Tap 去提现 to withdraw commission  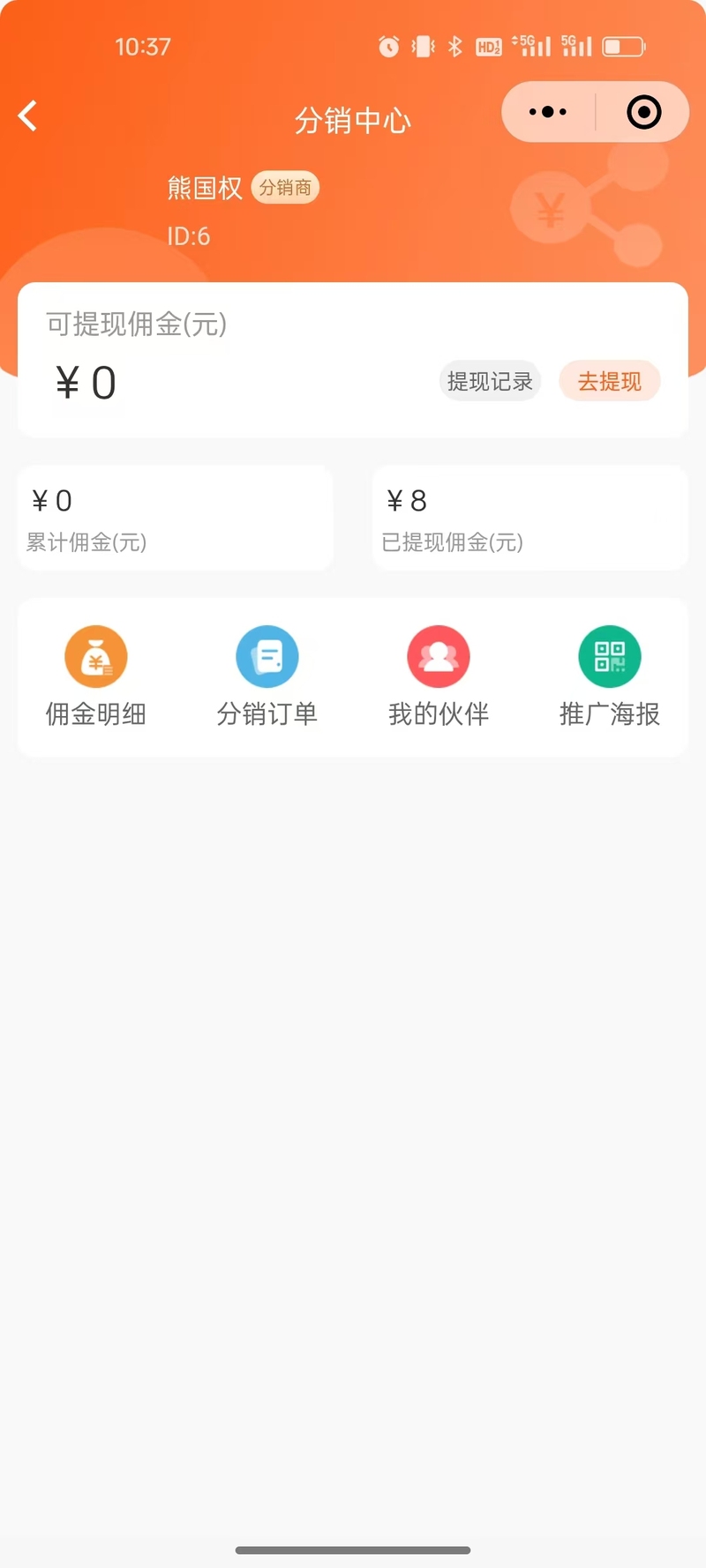coord(610,381)
